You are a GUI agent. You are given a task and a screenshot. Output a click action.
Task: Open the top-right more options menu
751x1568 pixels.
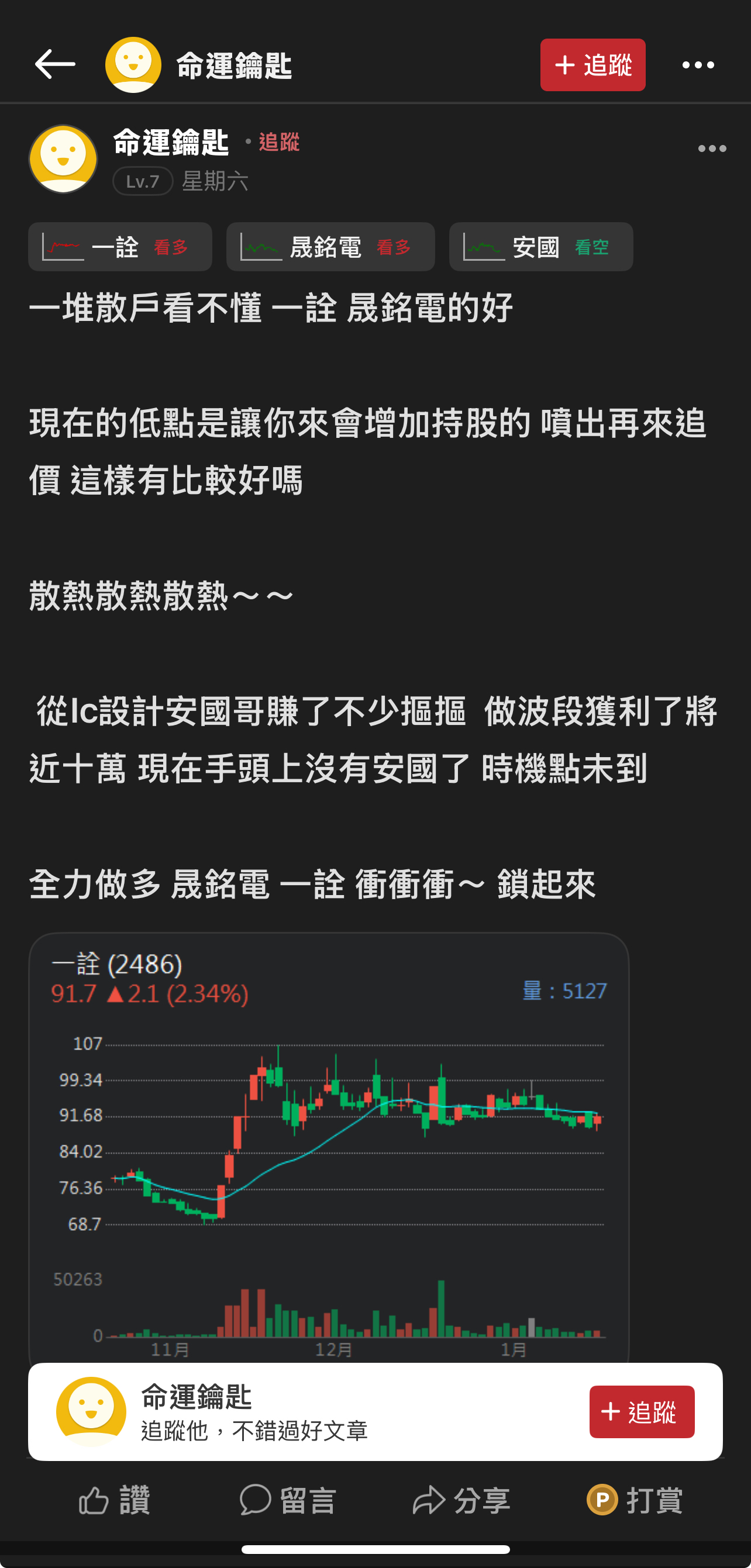(699, 65)
